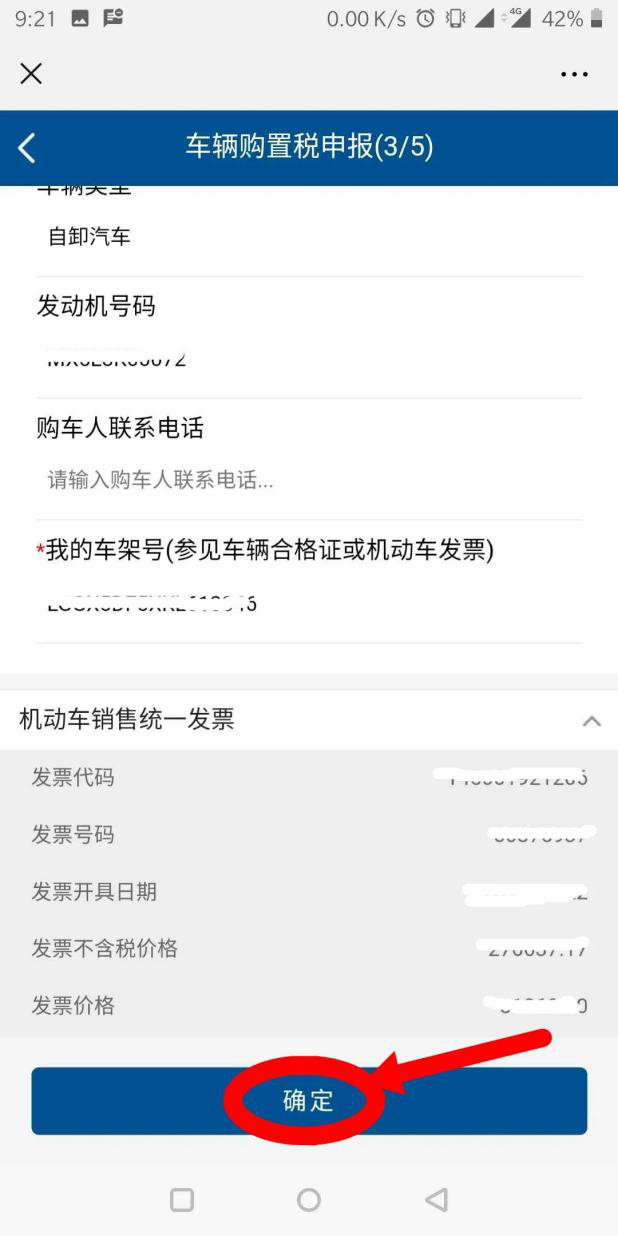Open the three-dot overflow menu
Viewport: 618px width, 1236px height.
(x=574, y=74)
